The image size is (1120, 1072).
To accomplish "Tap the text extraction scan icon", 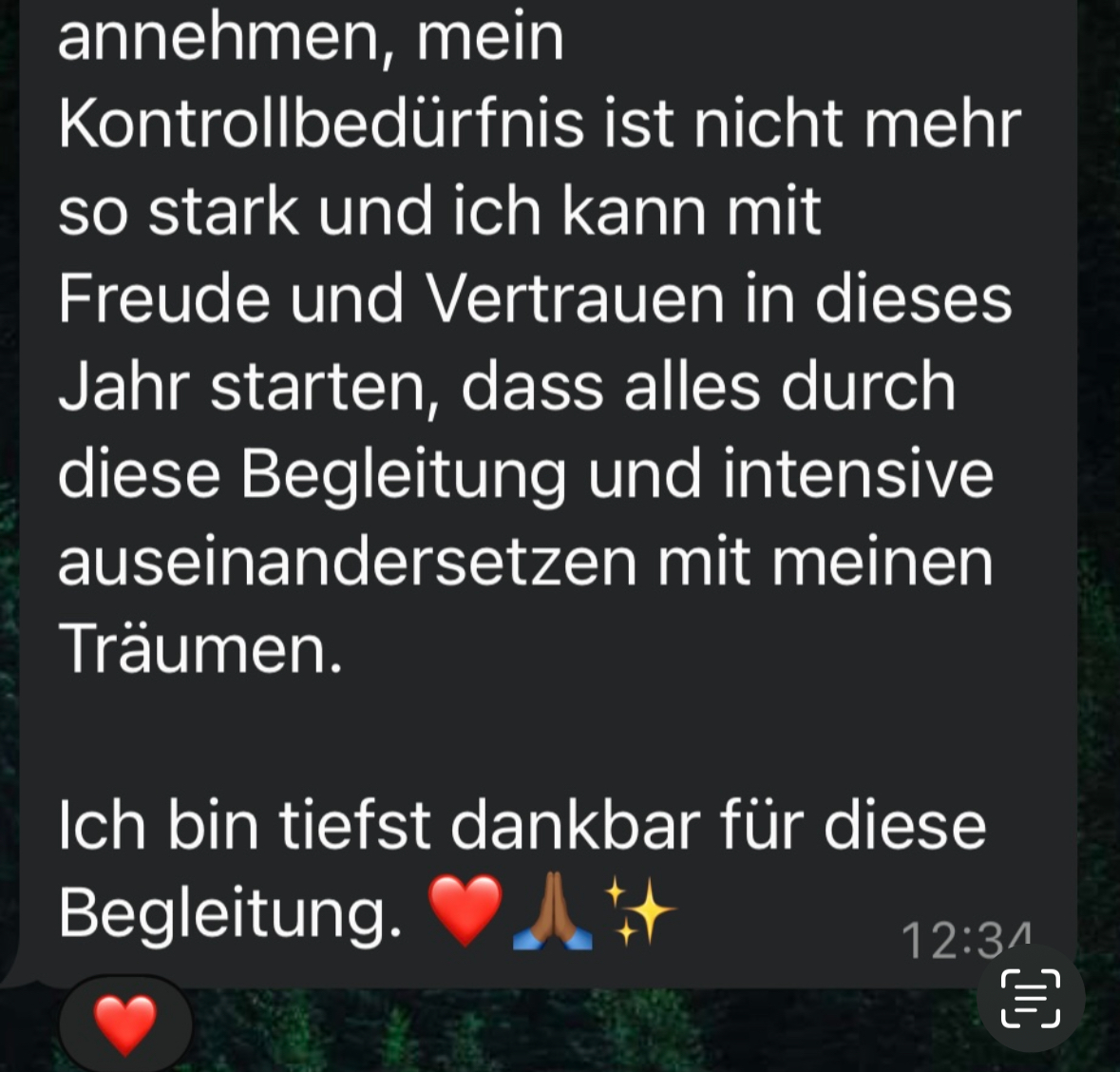I will [1031, 998].
